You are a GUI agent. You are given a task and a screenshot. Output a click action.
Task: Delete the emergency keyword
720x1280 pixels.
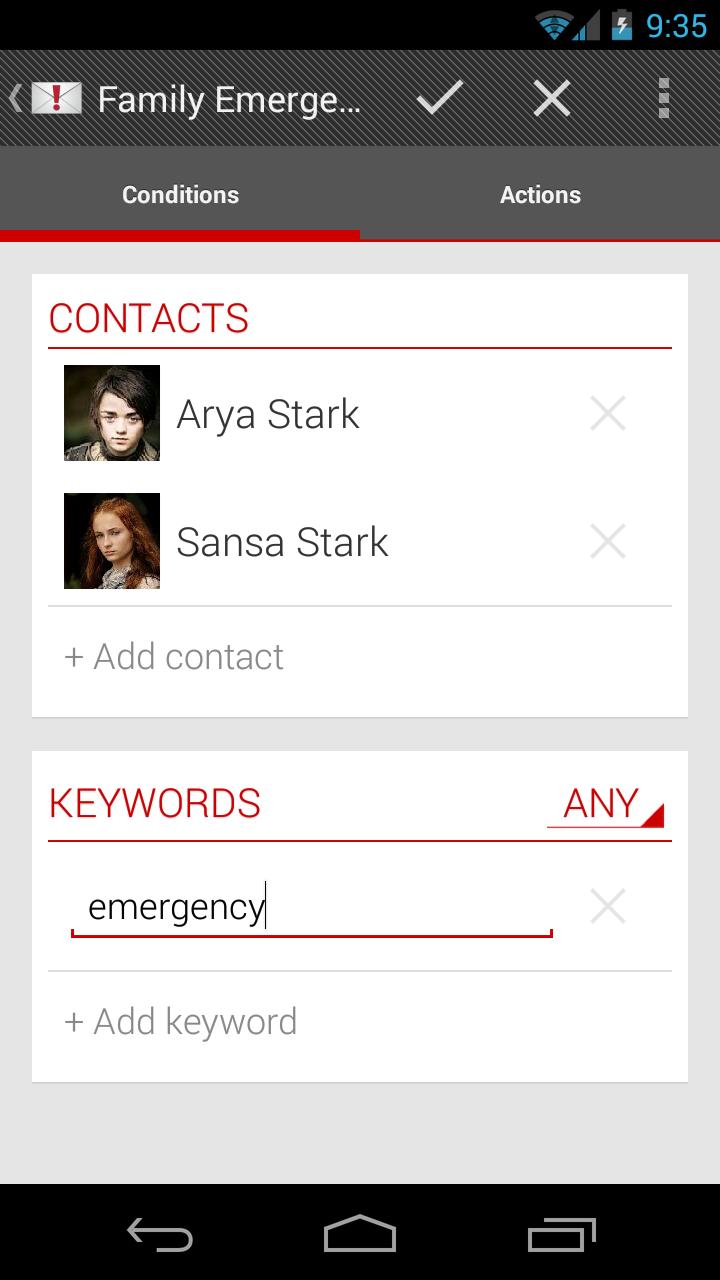pyautogui.click(x=607, y=908)
